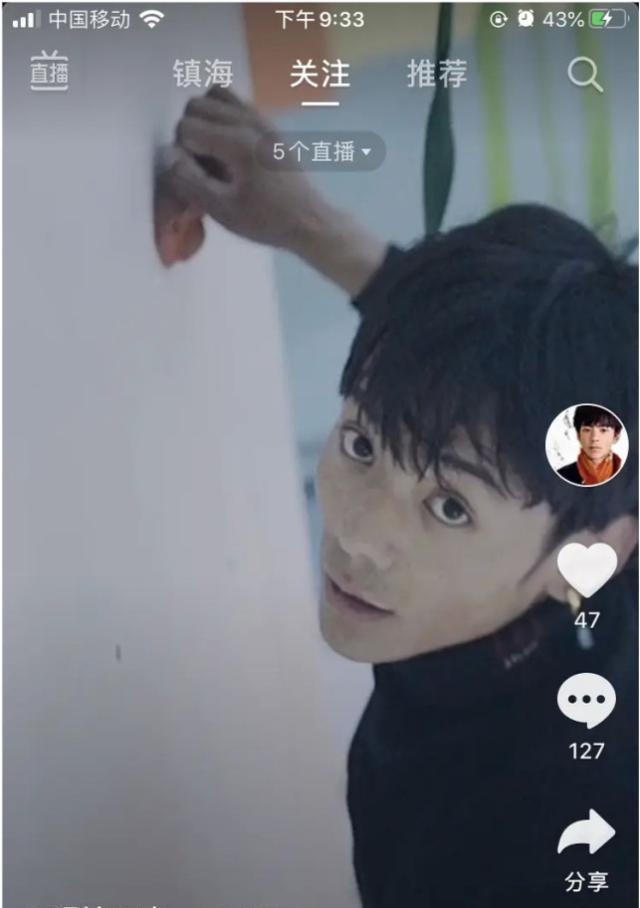Switch to the 镇海 tab
The height and width of the screenshot is (908, 640).
(x=203, y=74)
